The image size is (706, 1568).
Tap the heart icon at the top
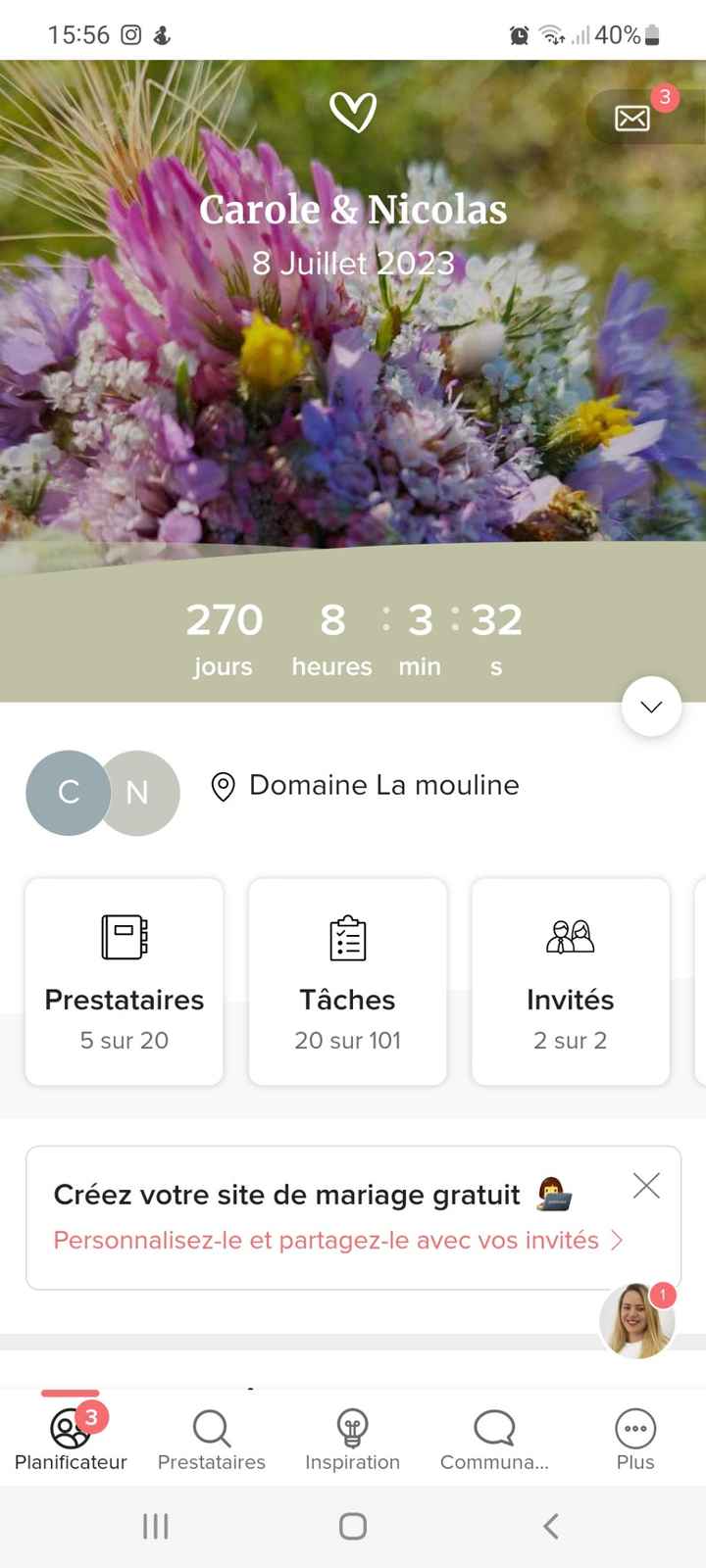353,112
